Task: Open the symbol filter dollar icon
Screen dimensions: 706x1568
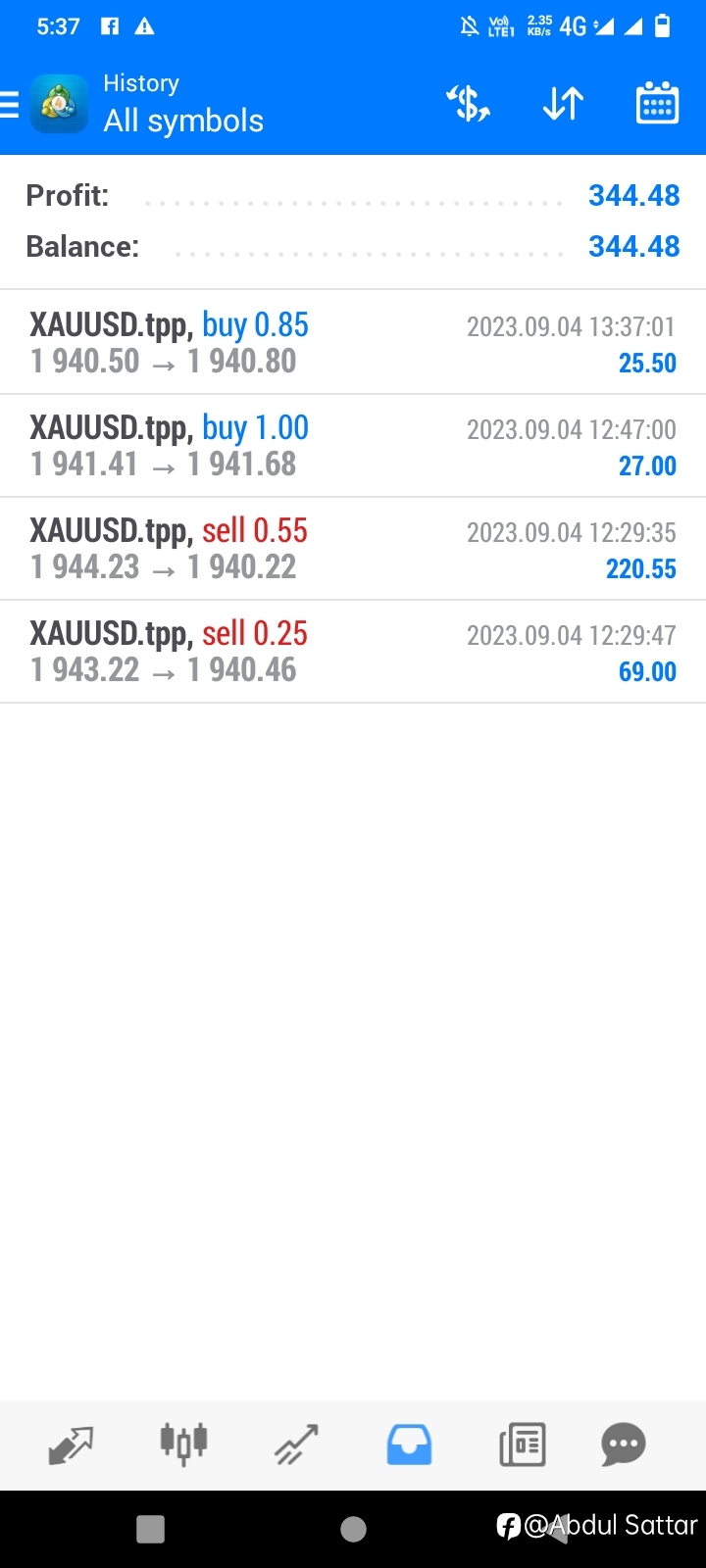Action: coord(469,103)
